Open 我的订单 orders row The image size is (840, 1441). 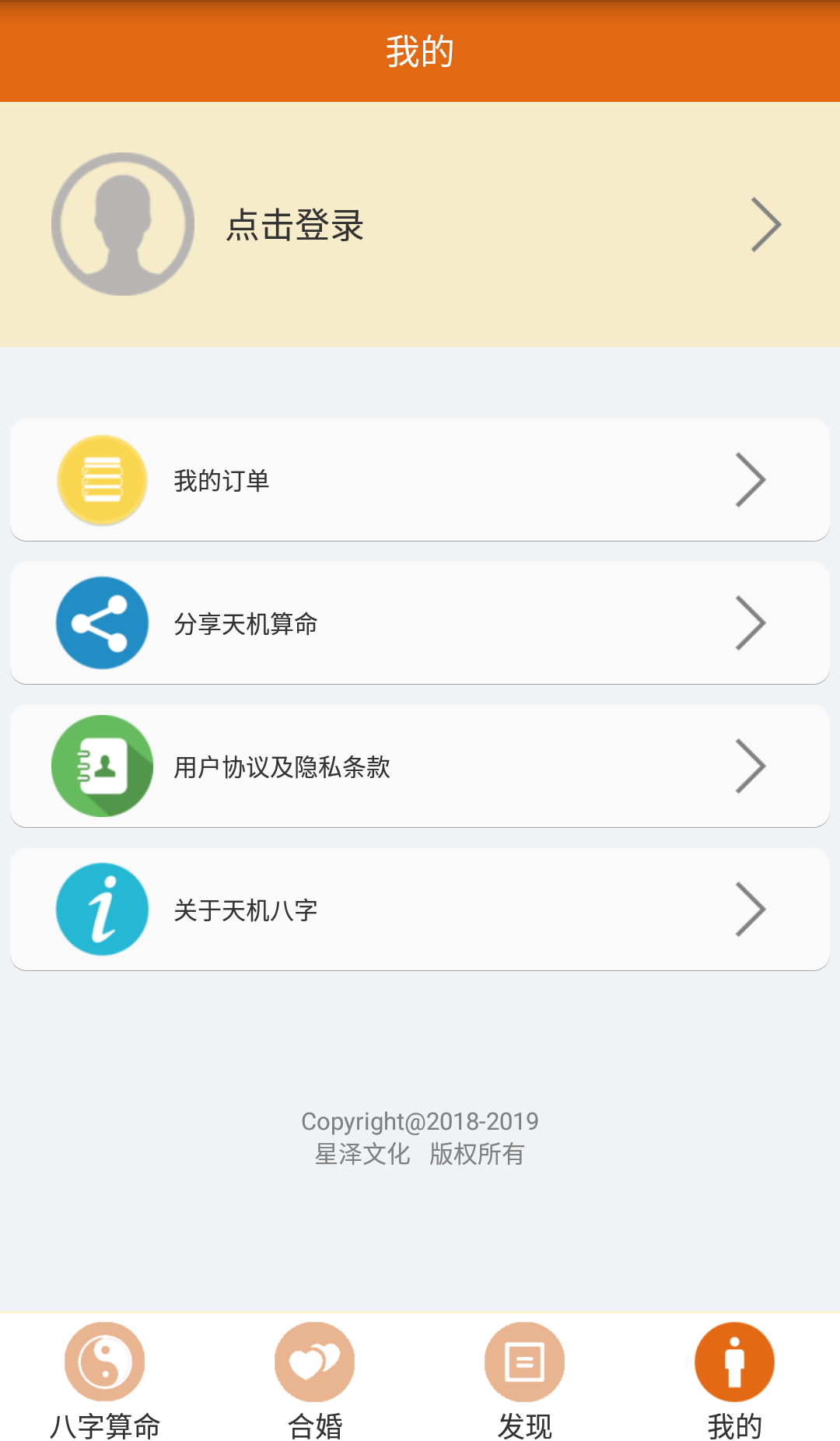tap(420, 480)
